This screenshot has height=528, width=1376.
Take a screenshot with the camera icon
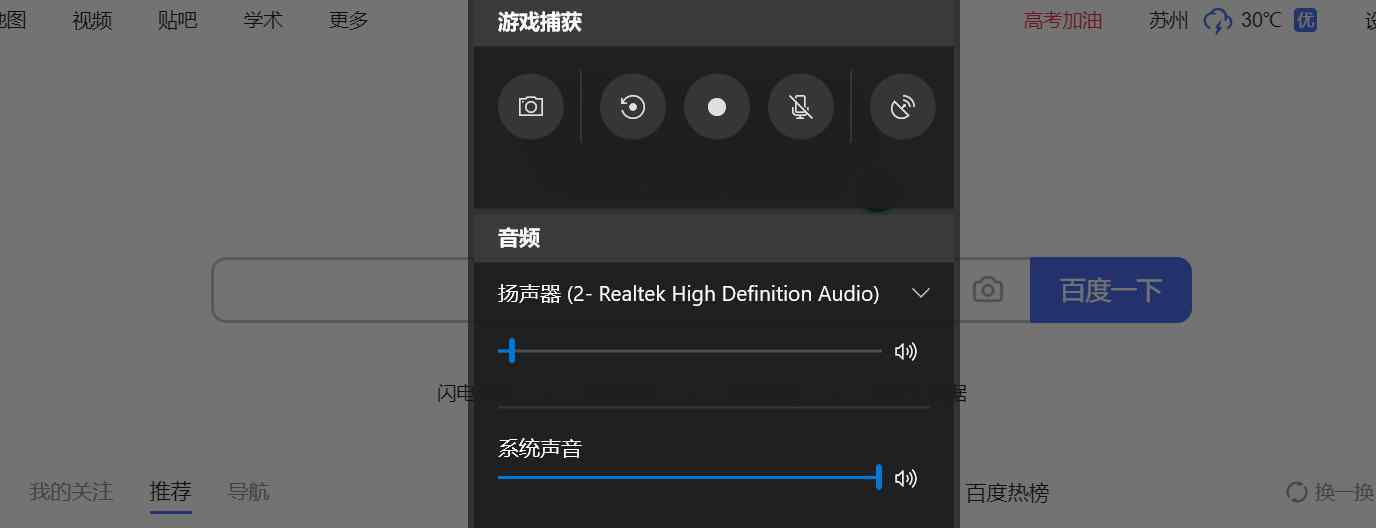click(x=531, y=106)
